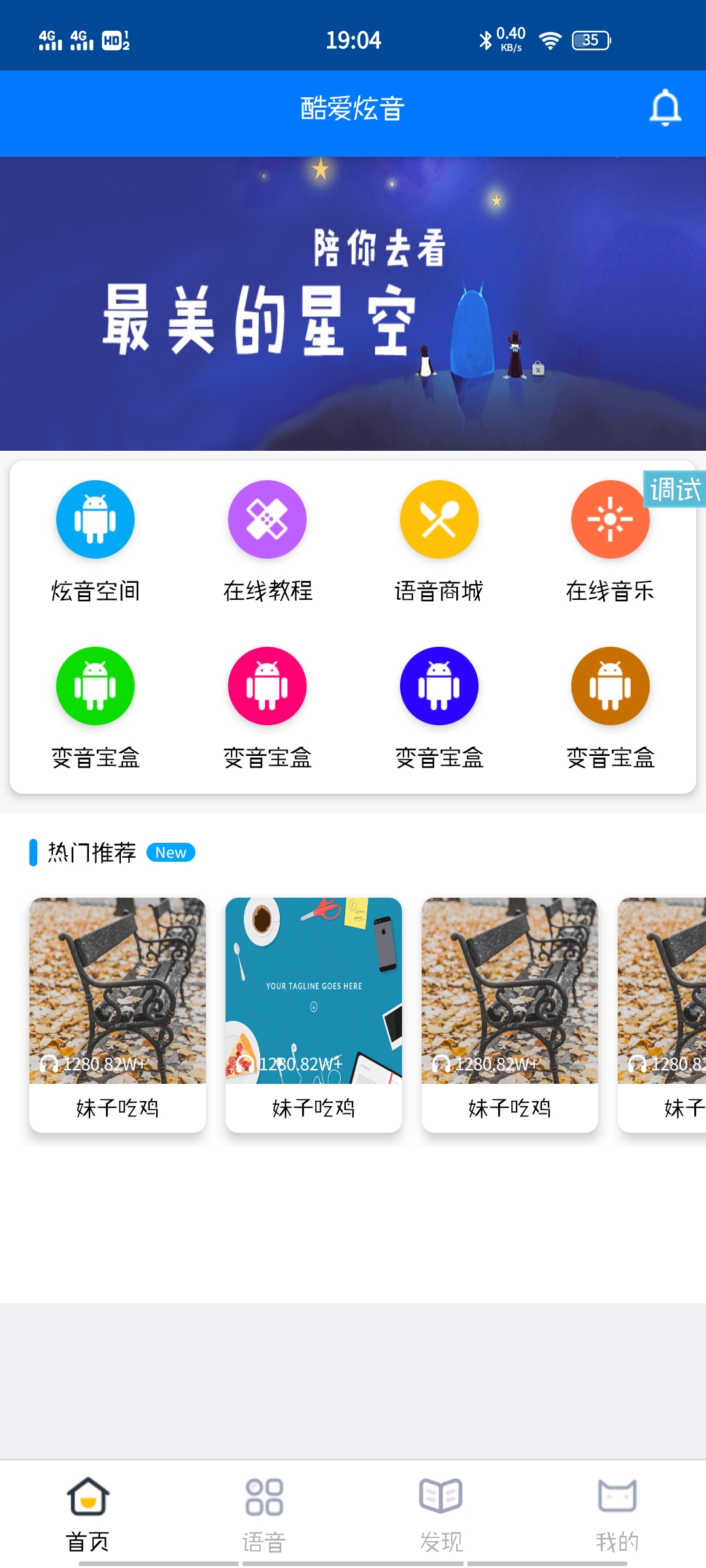Image resolution: width=706 pixels, height=1568 pixels.
Task: Tap the 调试 debug label
Action: pos(675,489)
